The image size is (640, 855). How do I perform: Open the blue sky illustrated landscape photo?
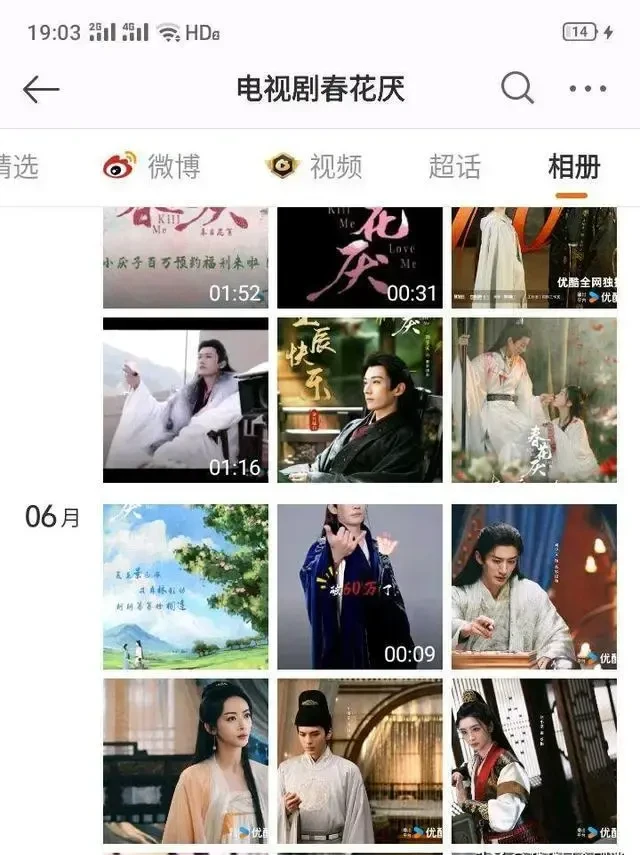tap(185, 586)
